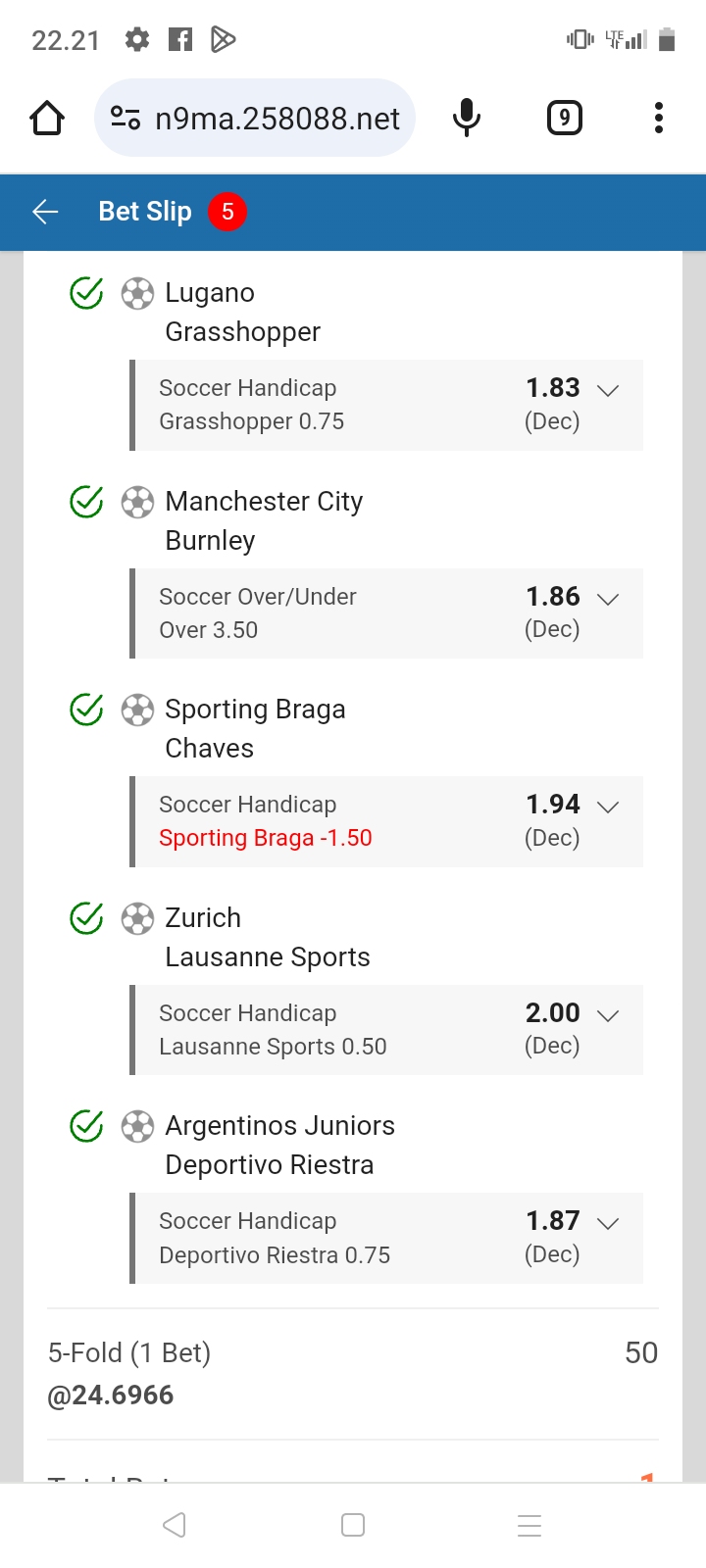This screenshot has width=706, height=1568.
Task: Open the browser home page
Action: click(x=47, y=119)
